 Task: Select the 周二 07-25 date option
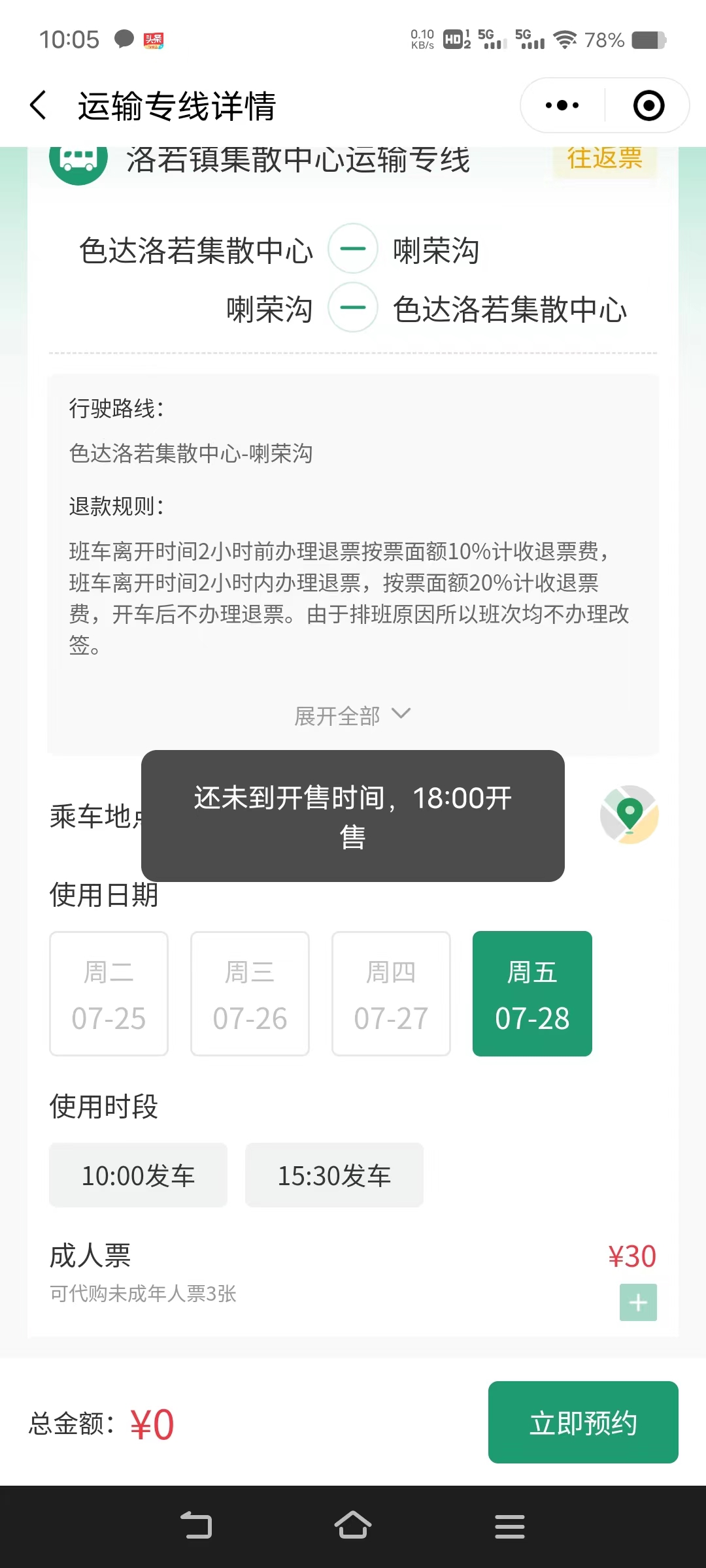(108, 993)
